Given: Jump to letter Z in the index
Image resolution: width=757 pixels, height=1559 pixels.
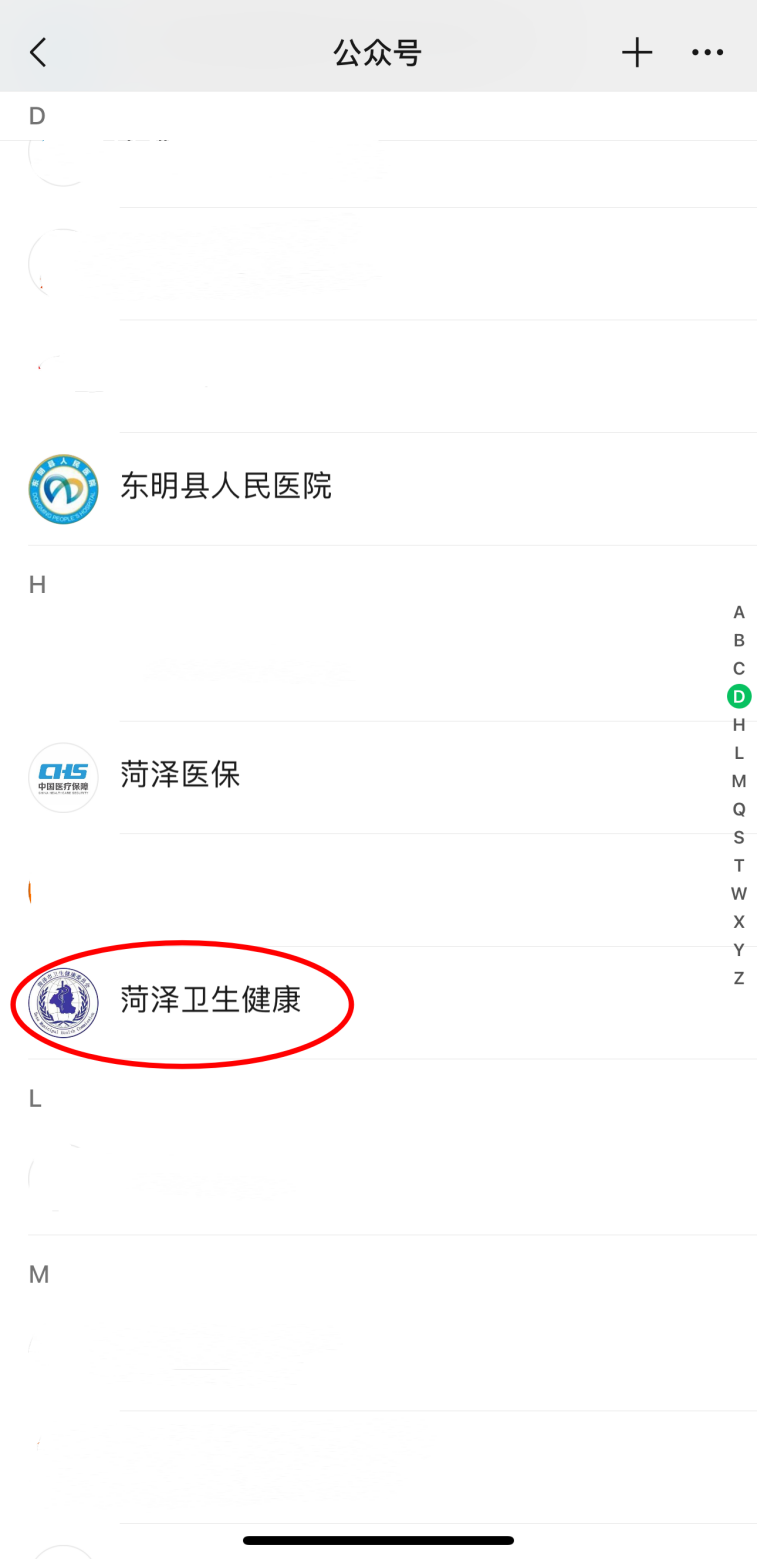Looking at the screenshot, I should click(x=739, y=978).
